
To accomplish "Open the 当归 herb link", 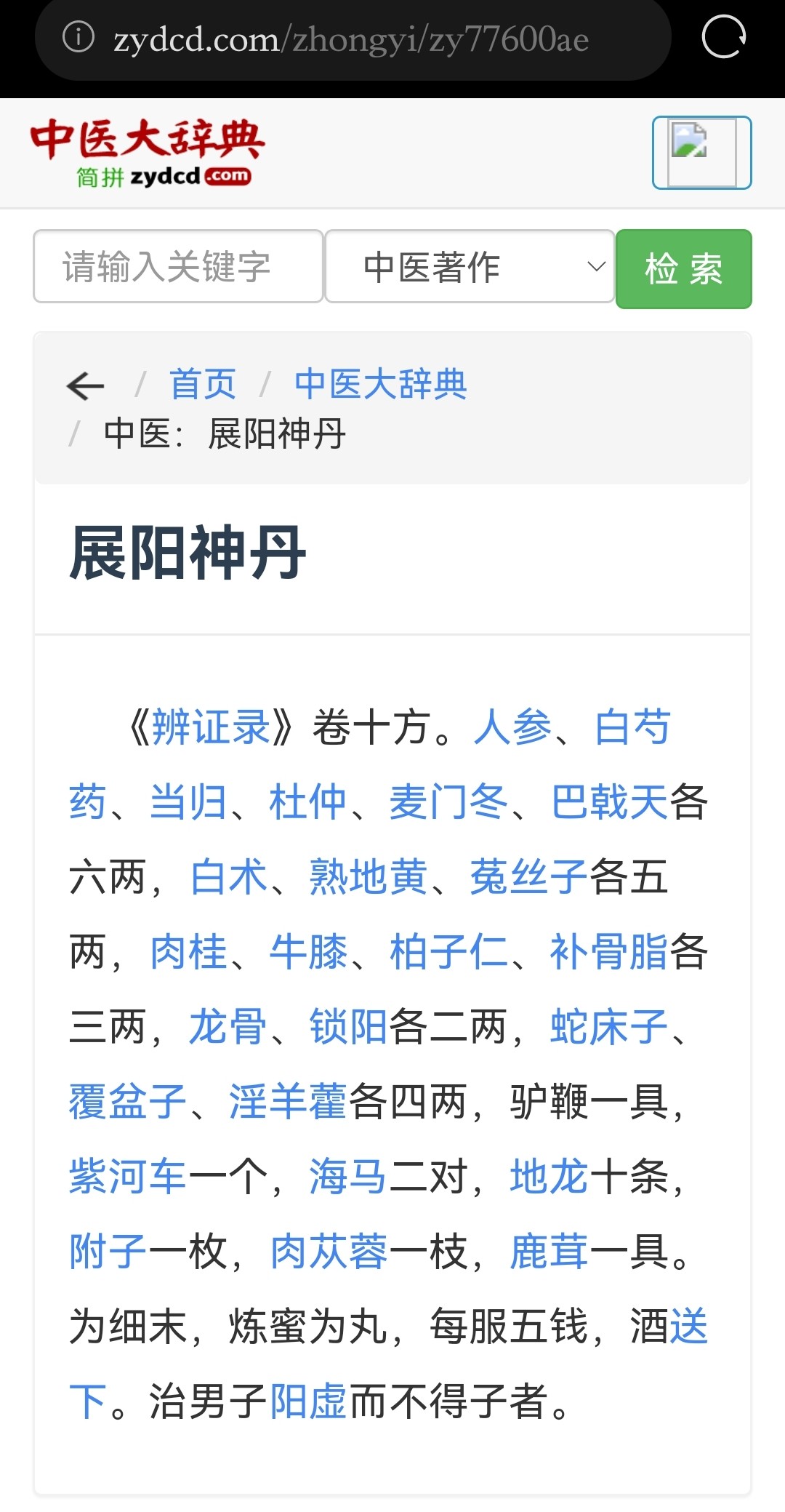I will pos(188,802).
